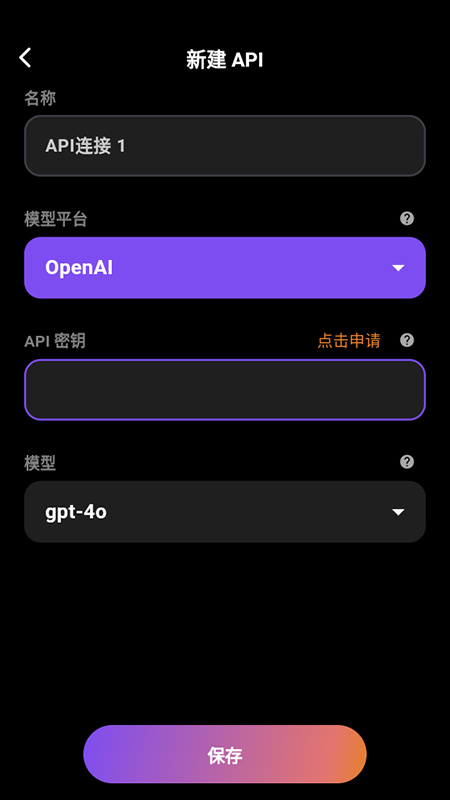Open the help icon beside API 密钥
Image resolution: width=450 pixels, height=800 pixels.
407,340
